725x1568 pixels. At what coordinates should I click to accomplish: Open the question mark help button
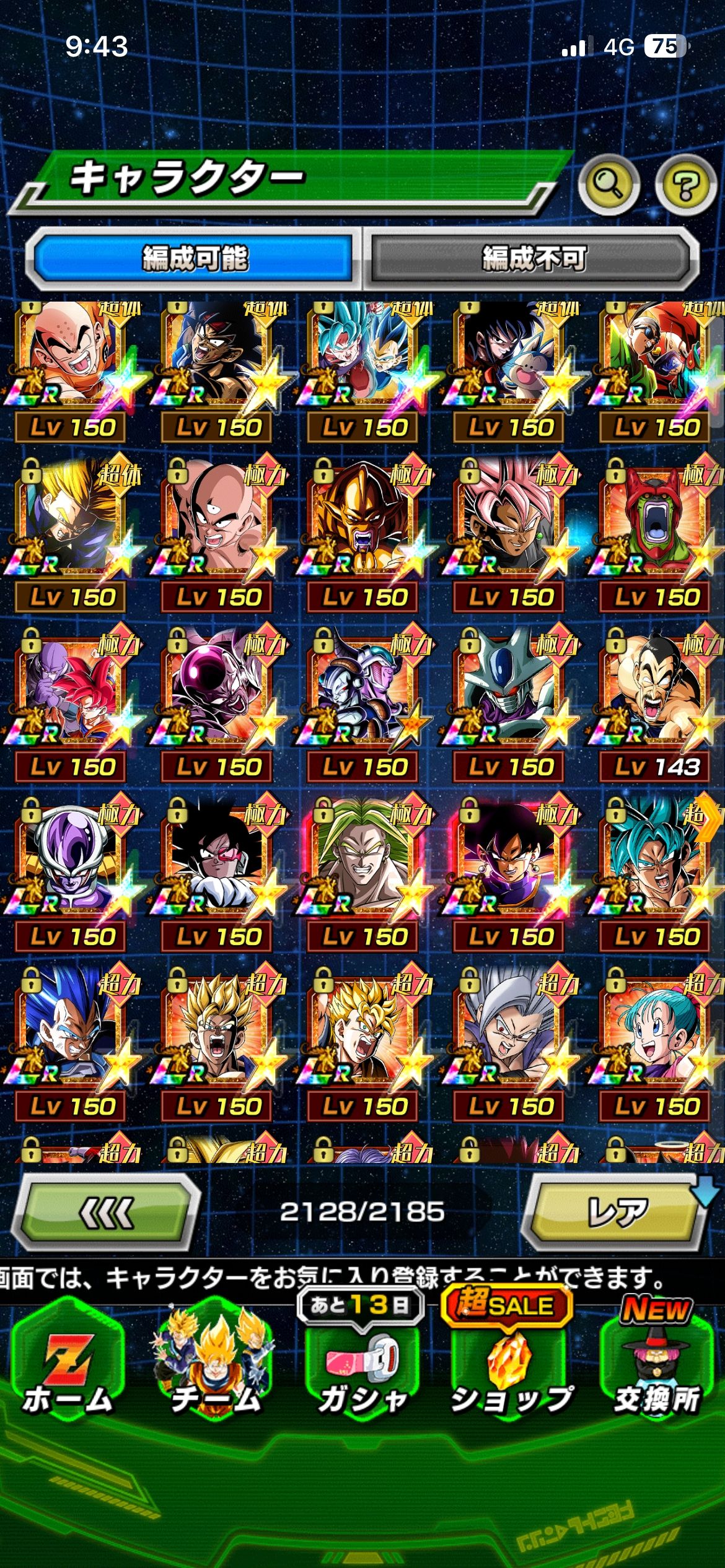tap(685, 185)
